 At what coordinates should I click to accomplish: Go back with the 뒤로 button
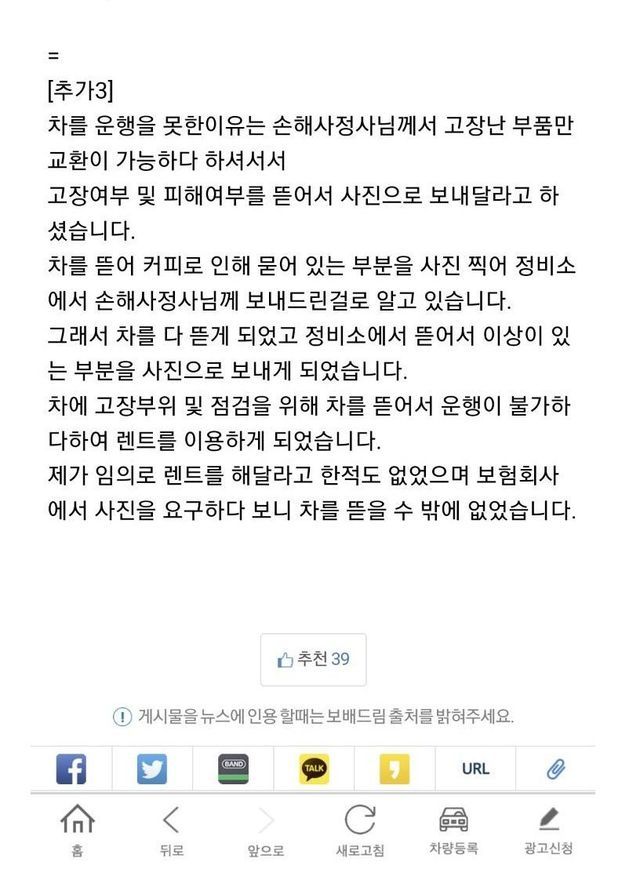pos(171,832)
